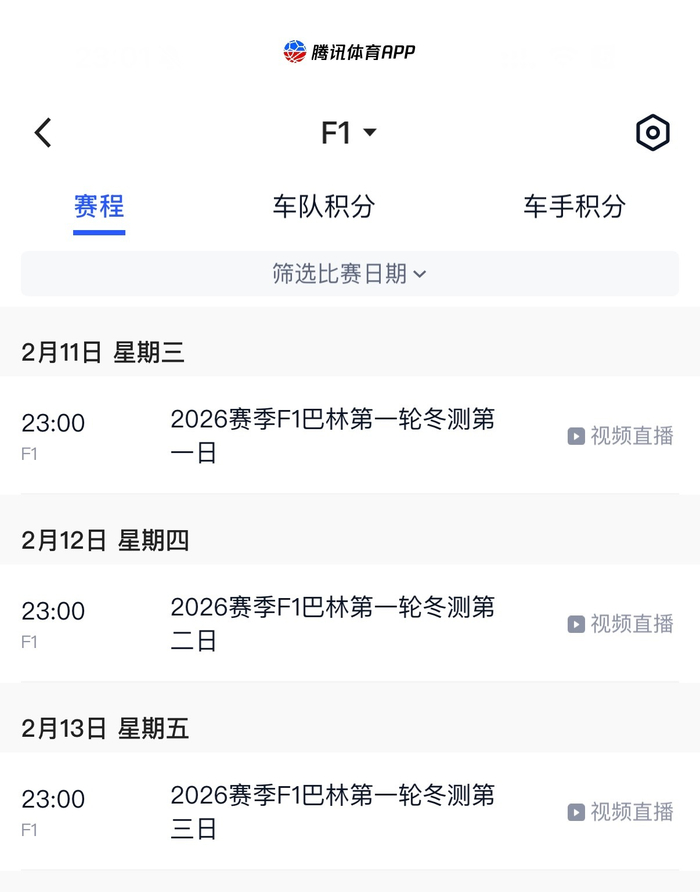Viewport: 700px width, 892px height.
Task: Tap 视频直播 for the 冬测第三日 session
Action: coord(621,812)
